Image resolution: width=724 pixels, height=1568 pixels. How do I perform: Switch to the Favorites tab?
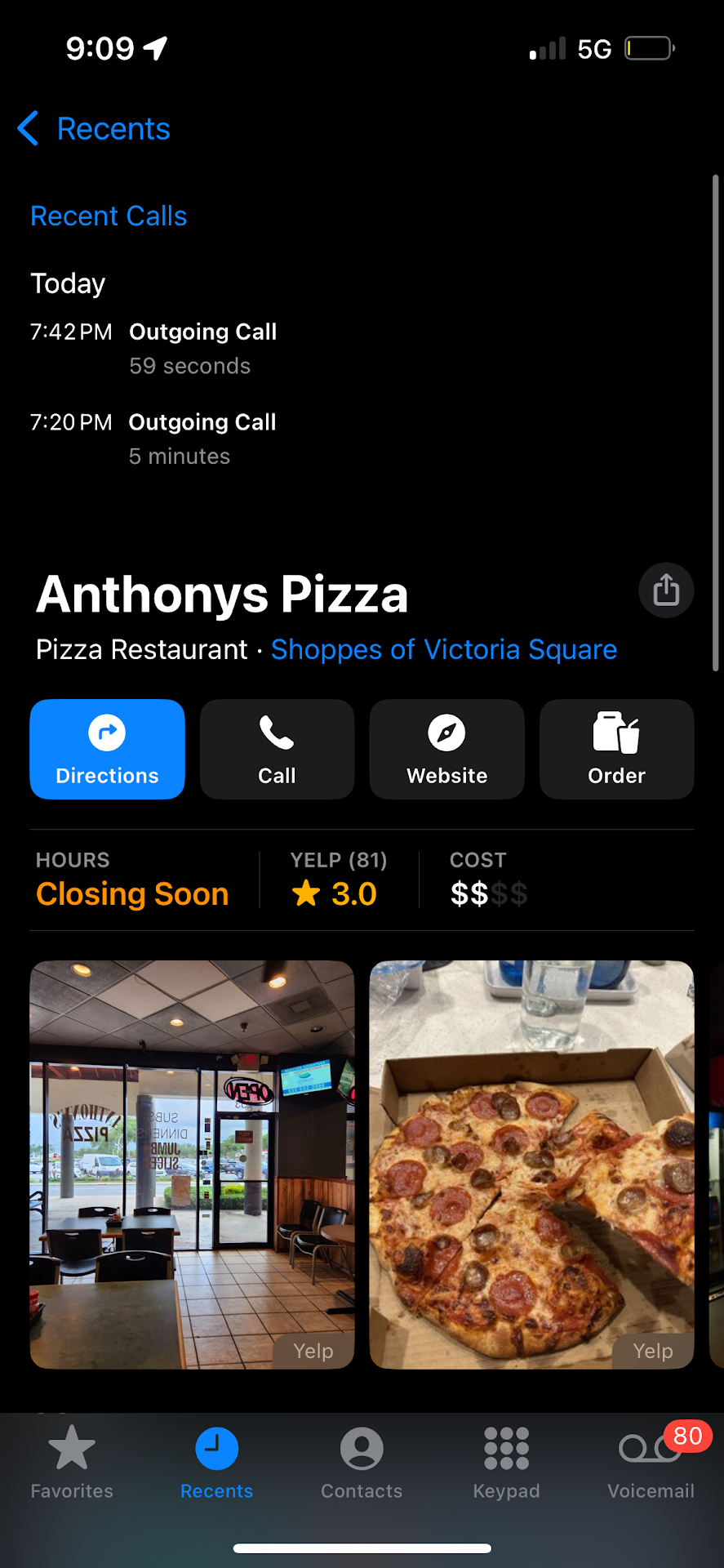point(72,1462)
